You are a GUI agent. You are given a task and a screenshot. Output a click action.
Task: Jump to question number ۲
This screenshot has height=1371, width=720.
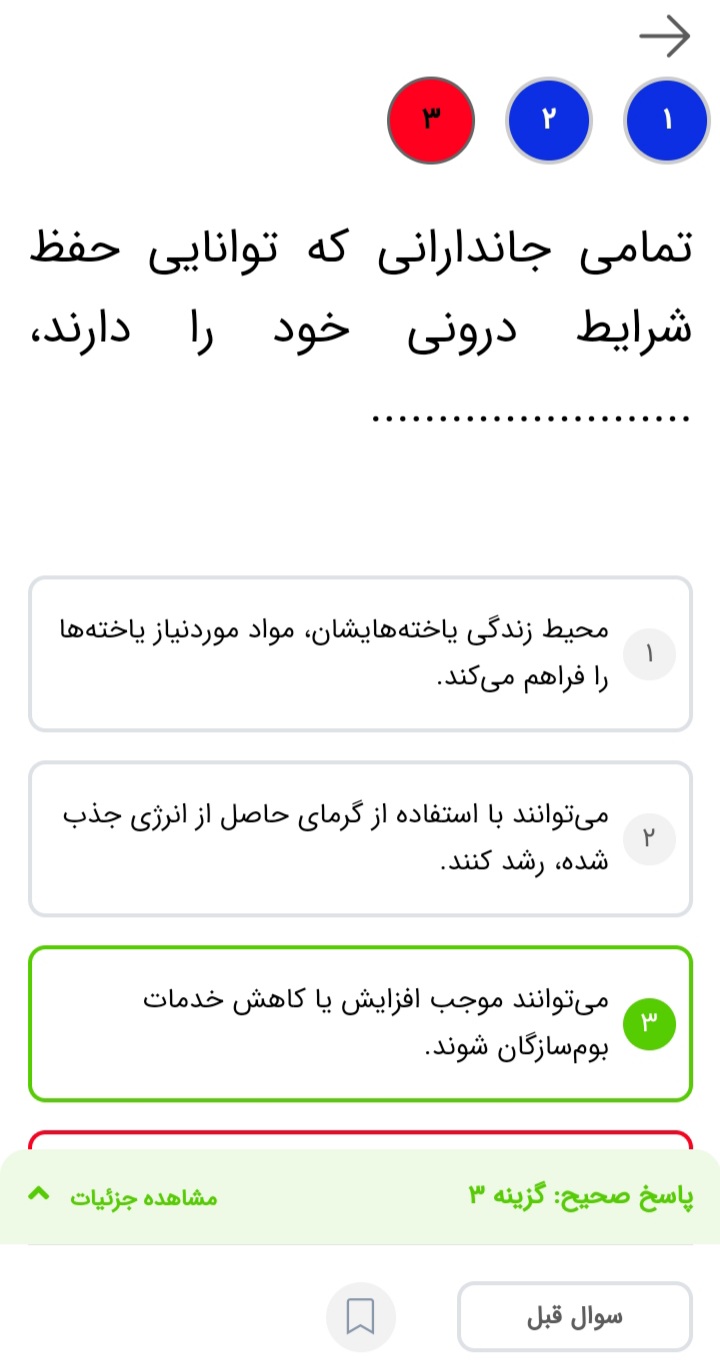pyautogui.click(x=549, y=120)
